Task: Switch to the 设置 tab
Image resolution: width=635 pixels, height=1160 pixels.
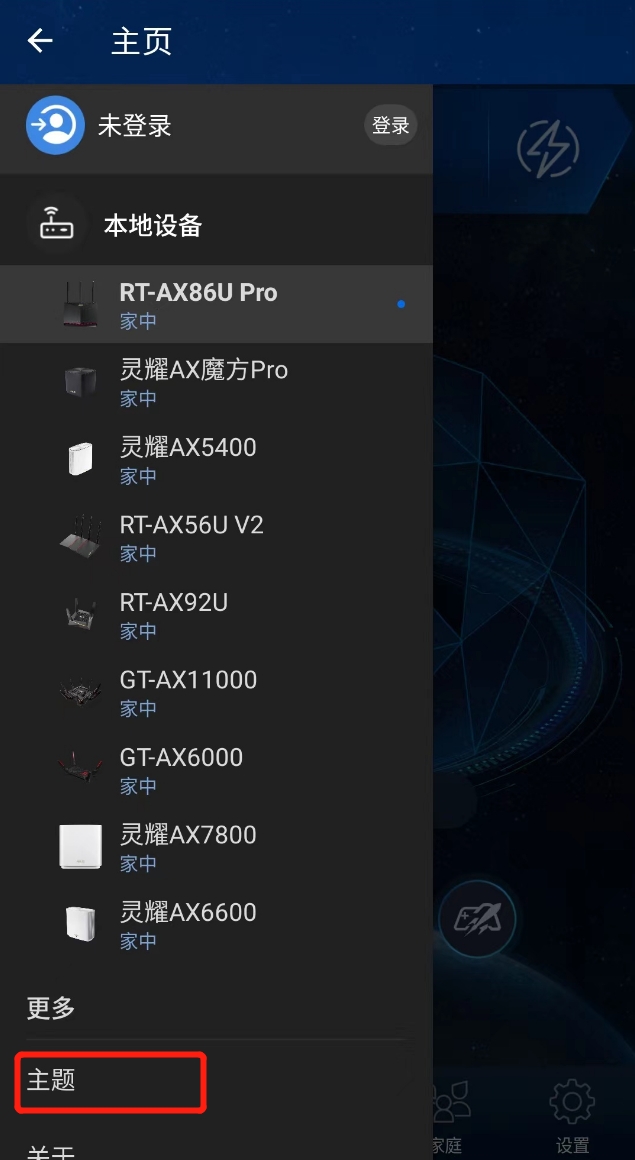Action: click(x=572, y=1115)
